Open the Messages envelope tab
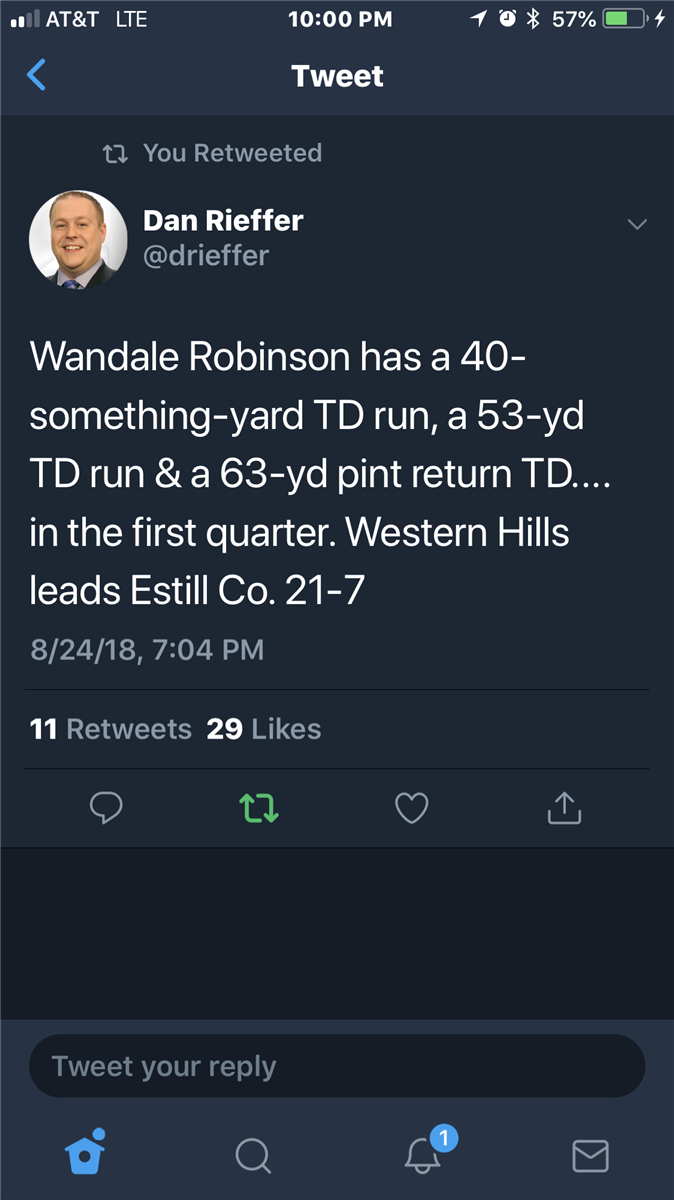 [590, 1155]
